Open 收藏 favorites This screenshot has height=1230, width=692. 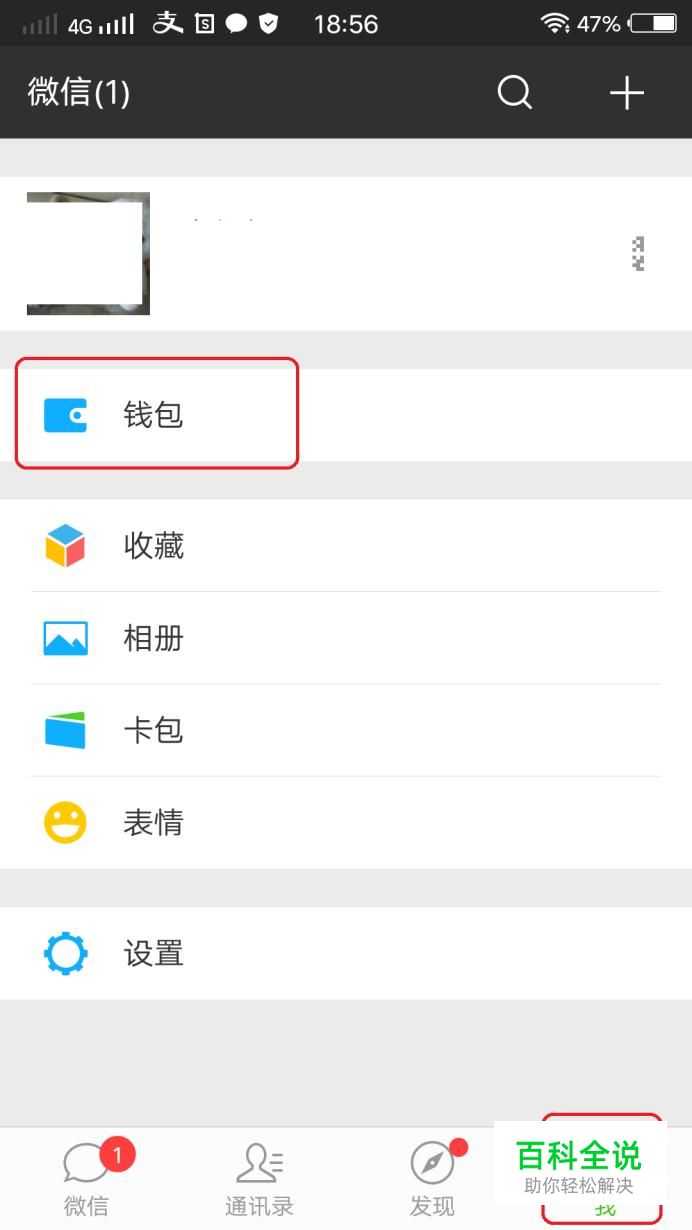click(346, 546)
